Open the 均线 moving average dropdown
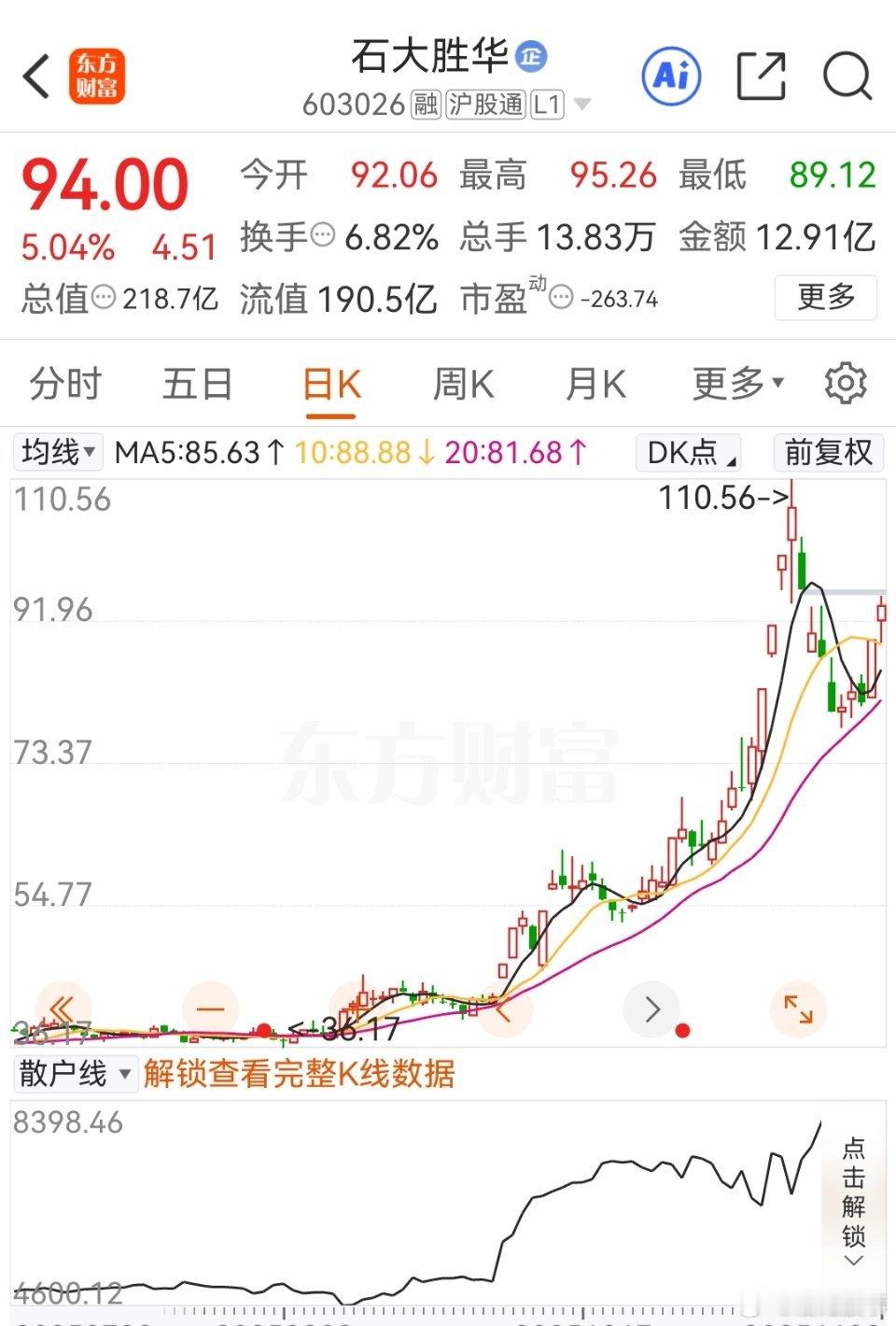Screen dimensions: 896x1326 57,452
